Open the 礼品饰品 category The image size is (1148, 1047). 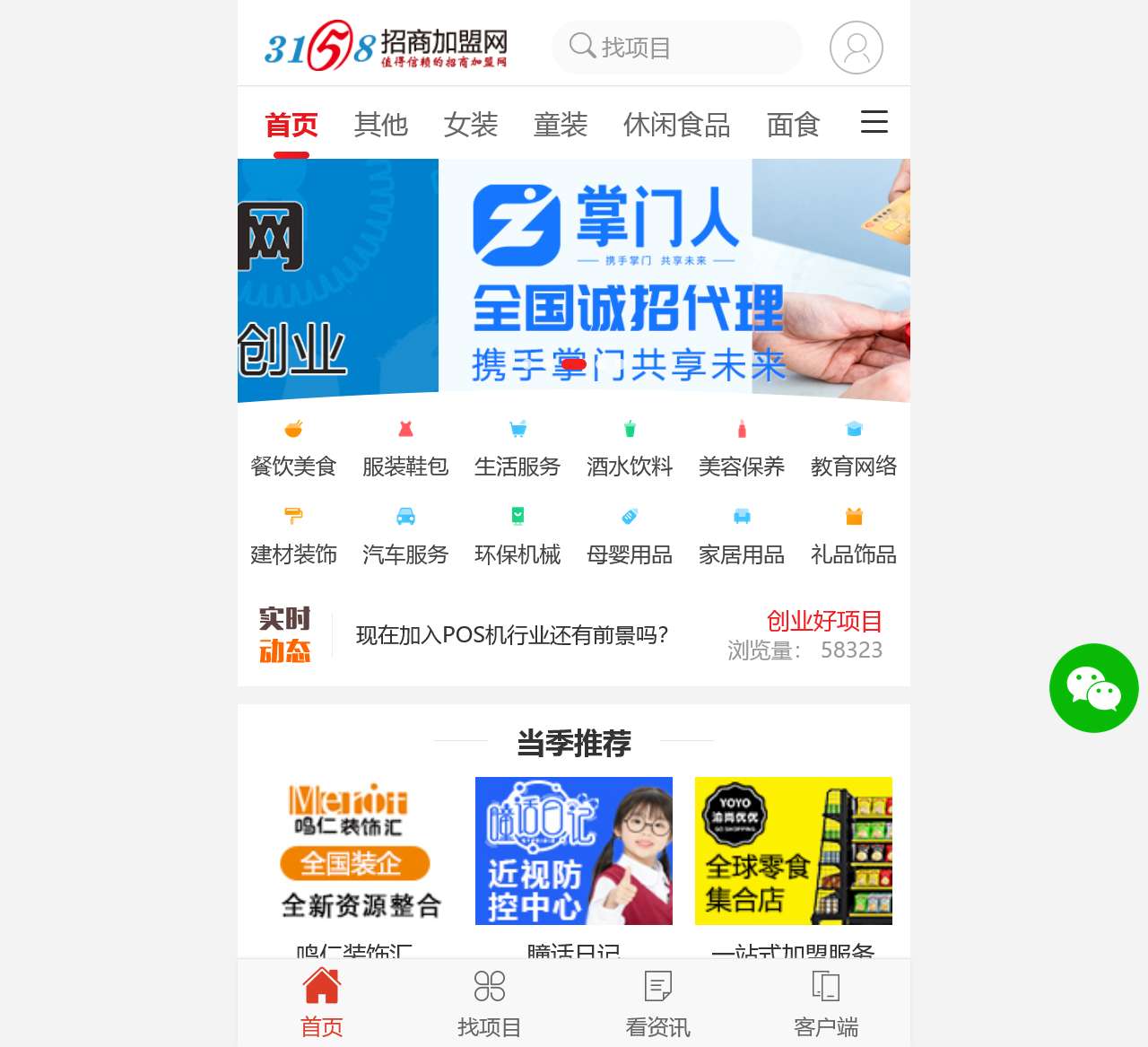[x=854, y=538]
